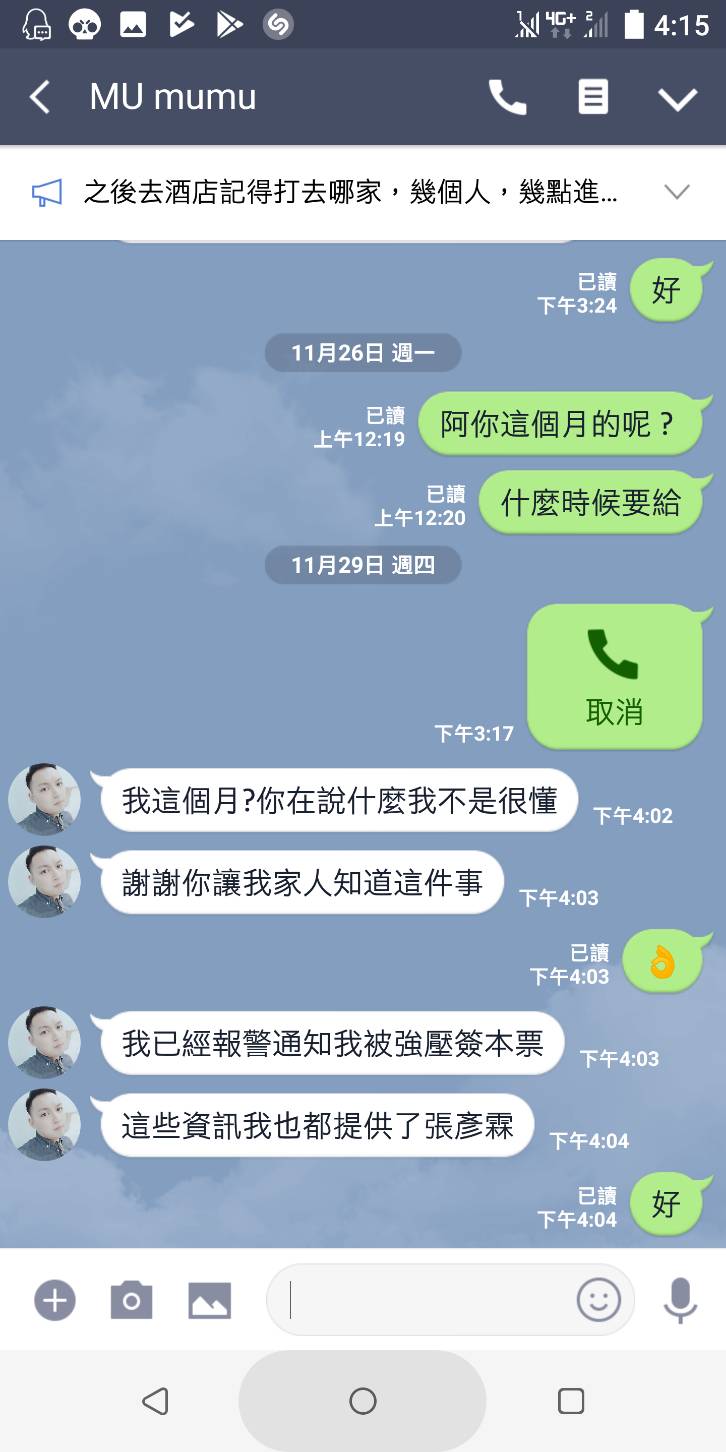Image resolution: width=726 pixels, height=1452 pixels.
Task: Record a voice message with microphone
Action: pyautogui.click(x=680, y=1300)
